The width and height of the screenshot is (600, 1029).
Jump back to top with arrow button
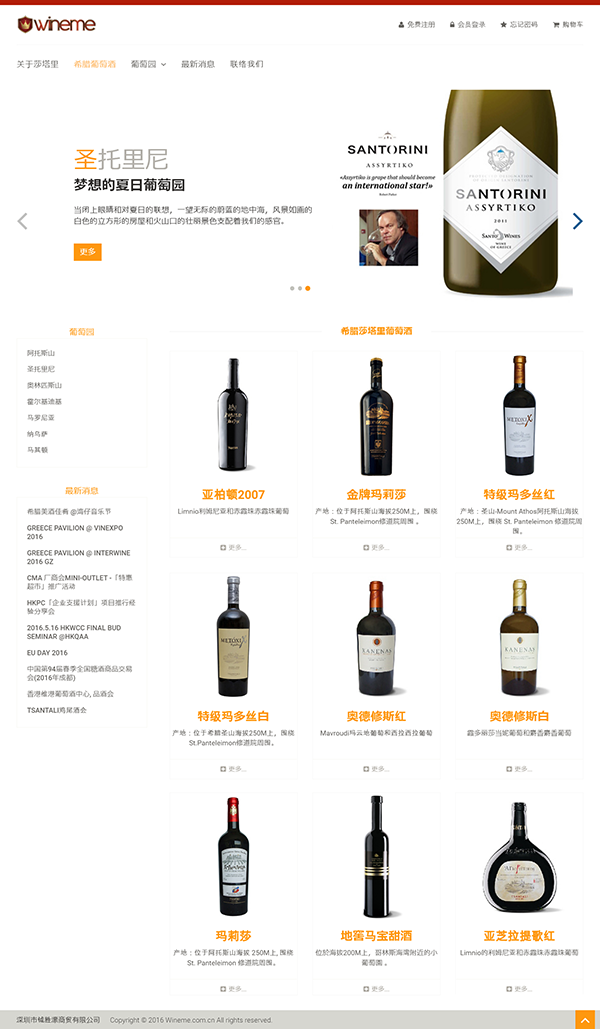tap(585, 1019)
